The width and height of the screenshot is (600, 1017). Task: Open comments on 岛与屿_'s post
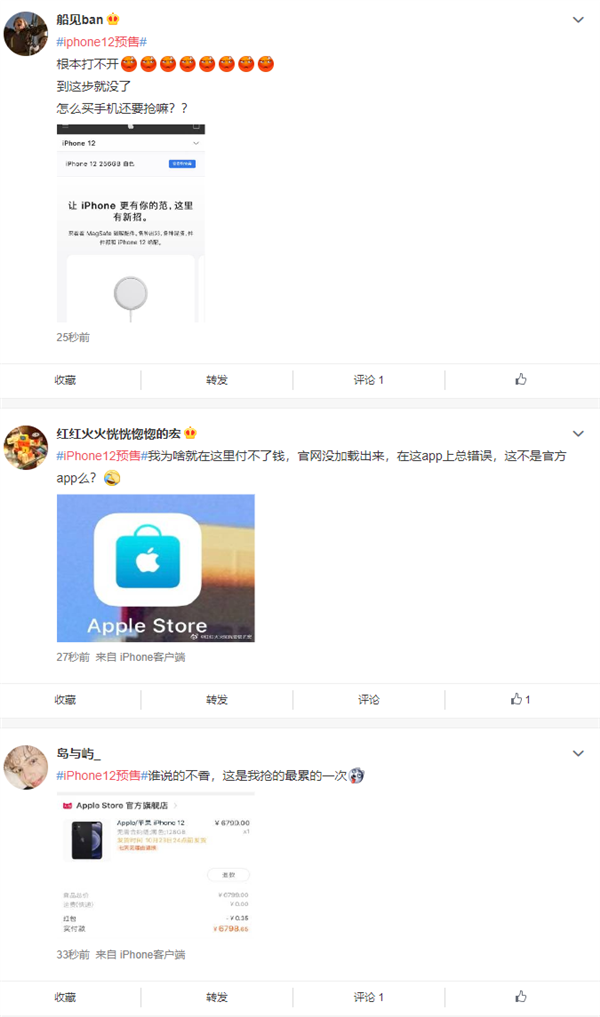[x=368, y=997]
